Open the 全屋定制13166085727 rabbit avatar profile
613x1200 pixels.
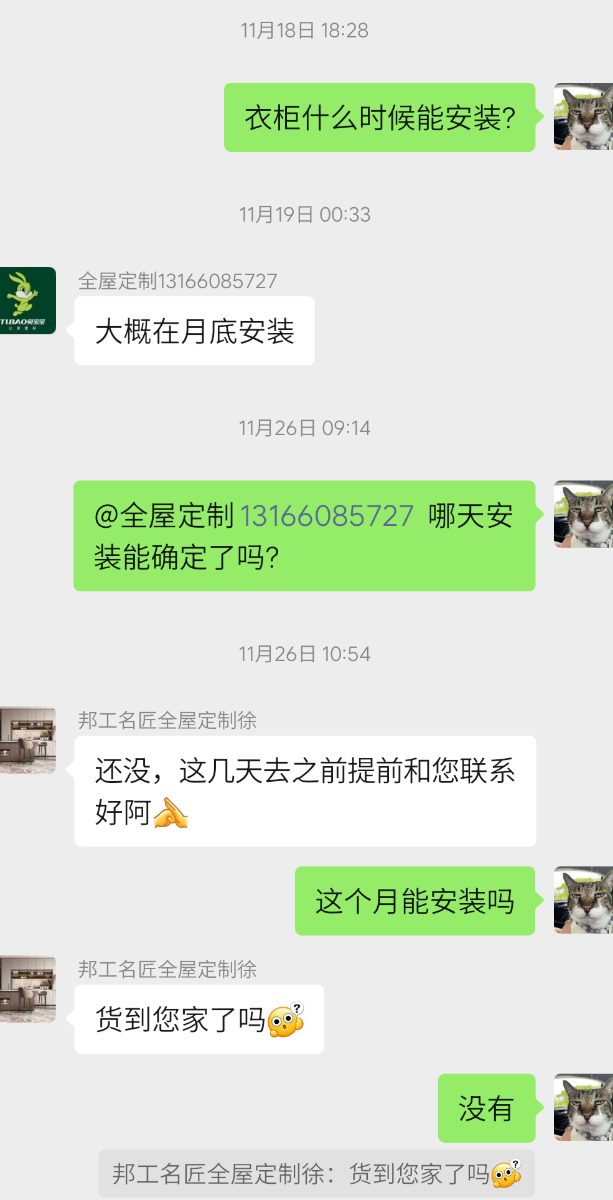[x=28, y=300]
